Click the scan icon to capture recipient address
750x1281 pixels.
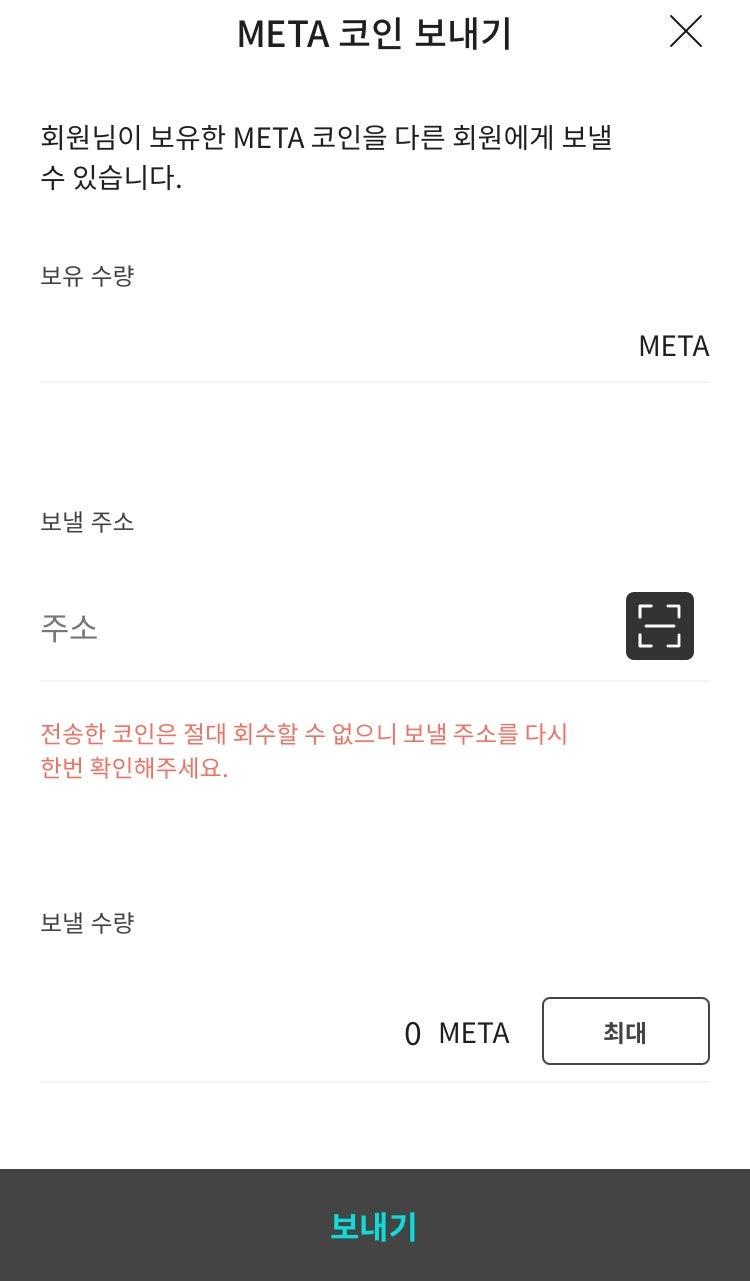659,625
